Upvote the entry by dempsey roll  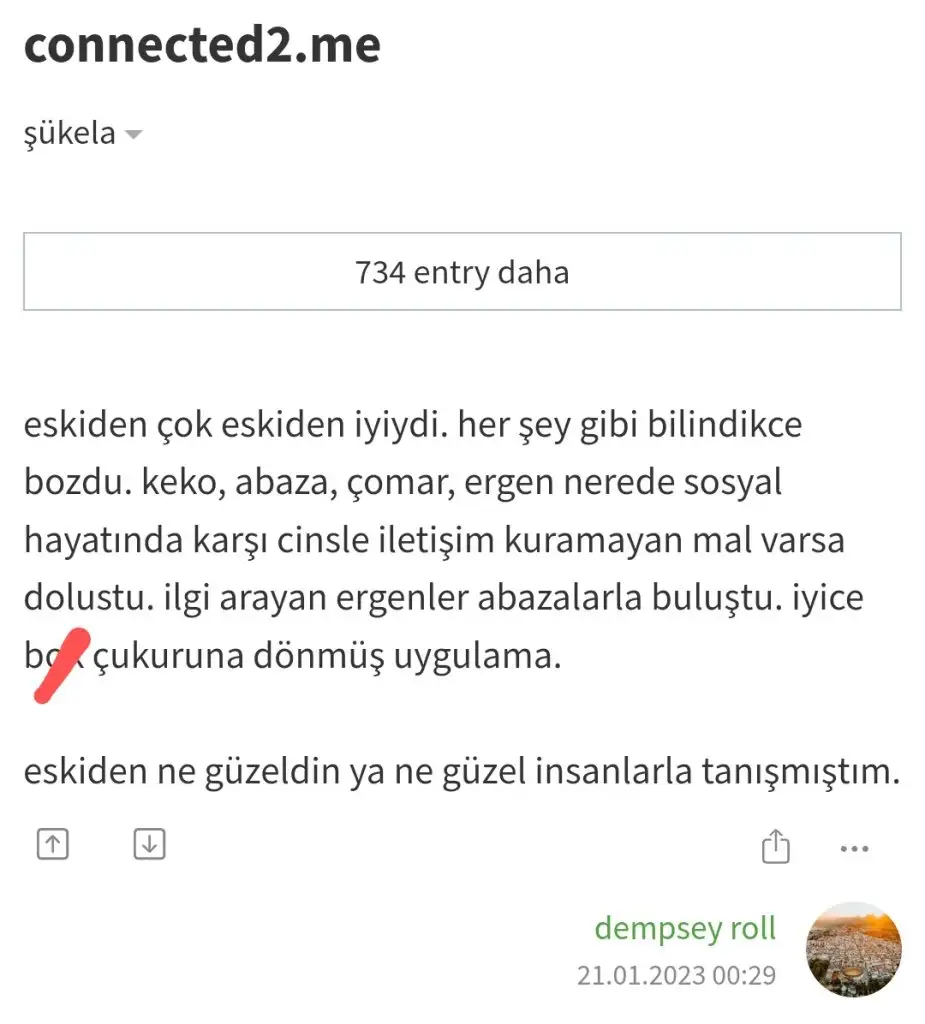(52, 845)
